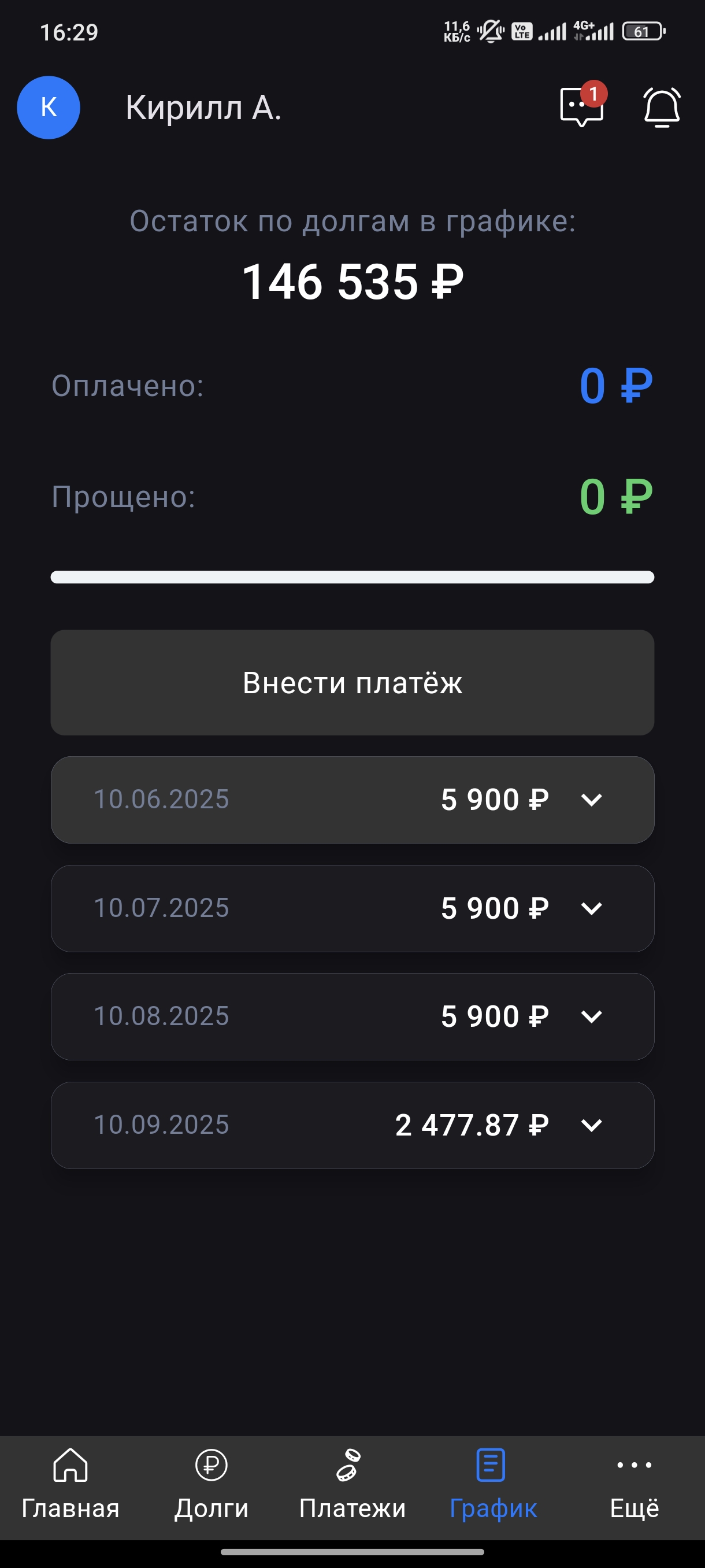Select the График tab
The width and height of the screenshot is (705, 1568).
[493, 1485]
